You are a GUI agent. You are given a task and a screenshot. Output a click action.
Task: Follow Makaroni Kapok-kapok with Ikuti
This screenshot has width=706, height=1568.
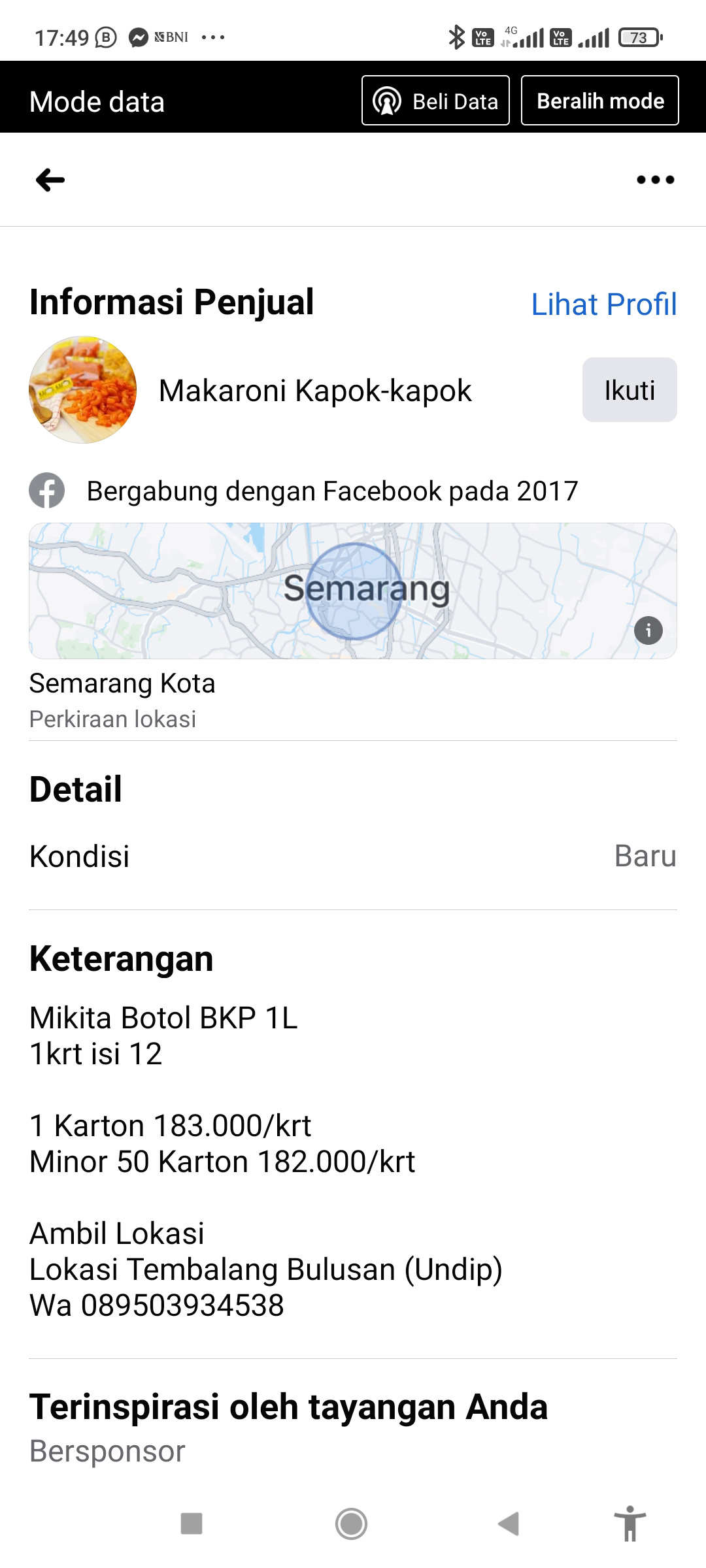pos(630,390)
